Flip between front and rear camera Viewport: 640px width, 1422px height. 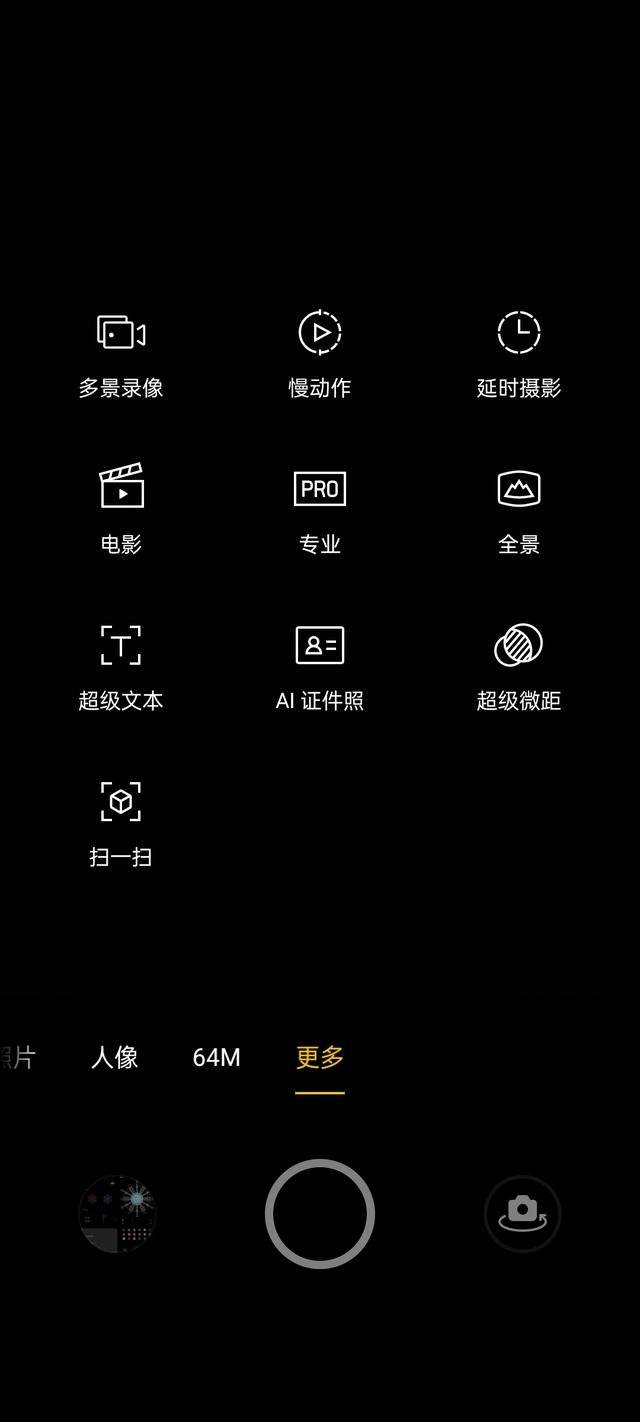[x=522, y=1214]
